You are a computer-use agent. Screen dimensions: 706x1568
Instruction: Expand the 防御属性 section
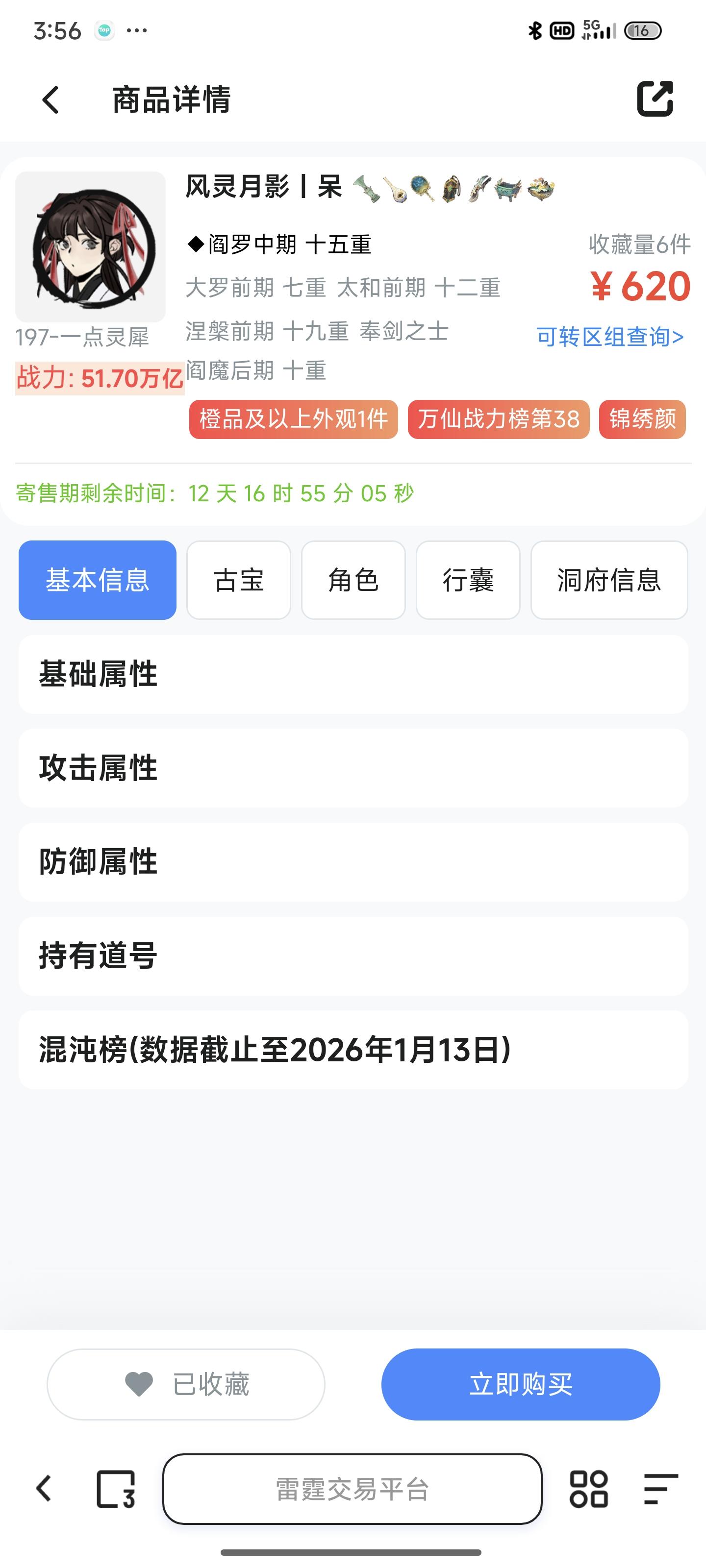(x=353, y=862)
